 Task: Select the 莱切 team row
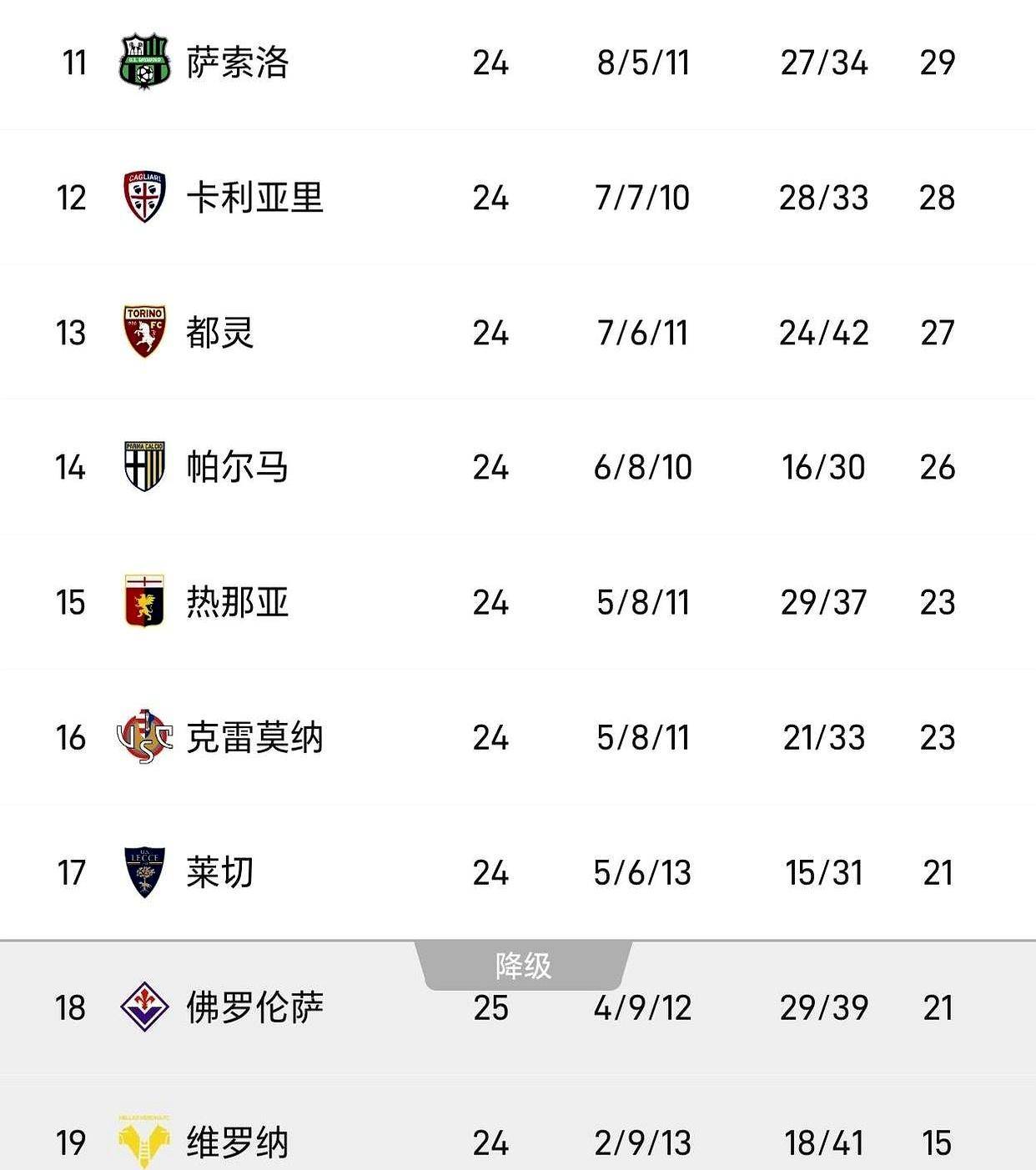point(220,872)
